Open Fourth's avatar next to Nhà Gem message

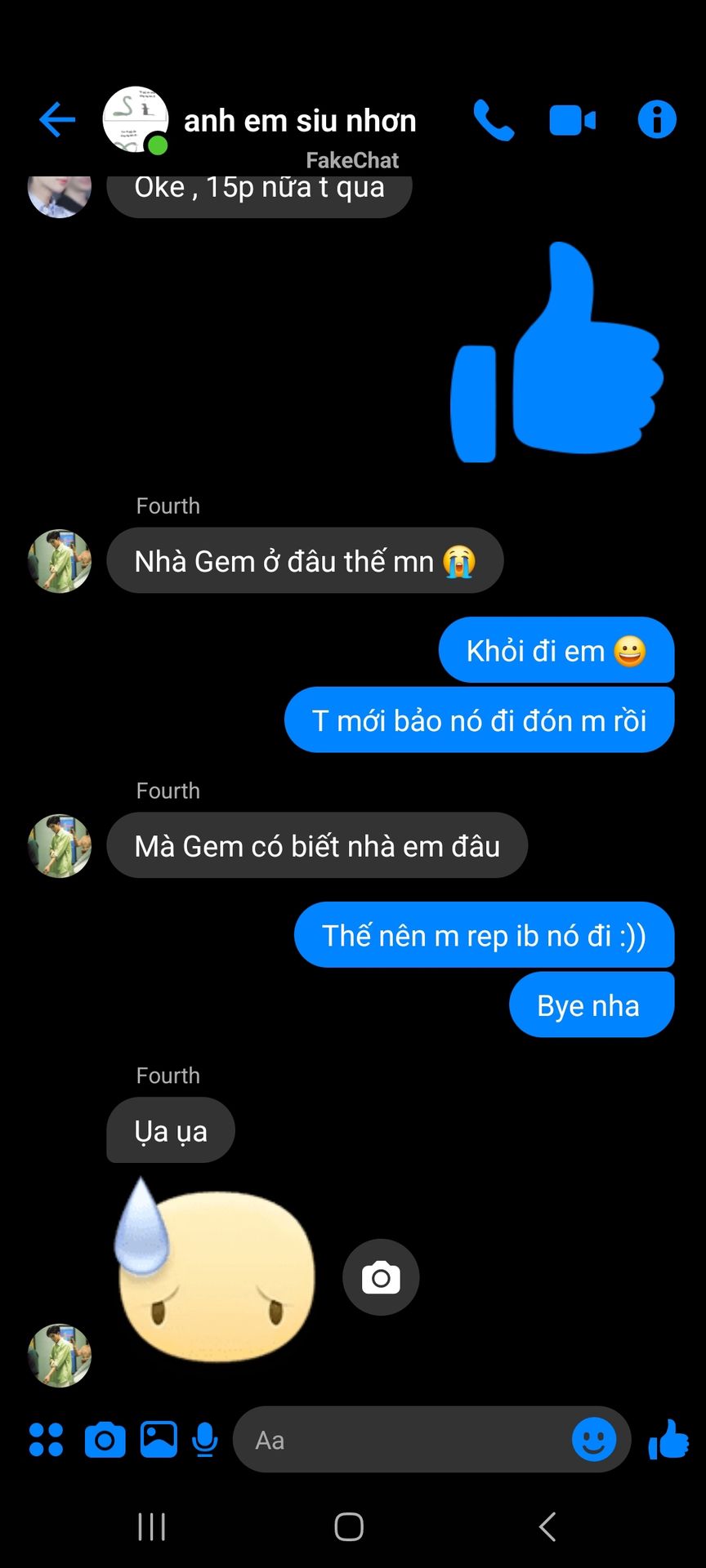click(x=60, y=561)
